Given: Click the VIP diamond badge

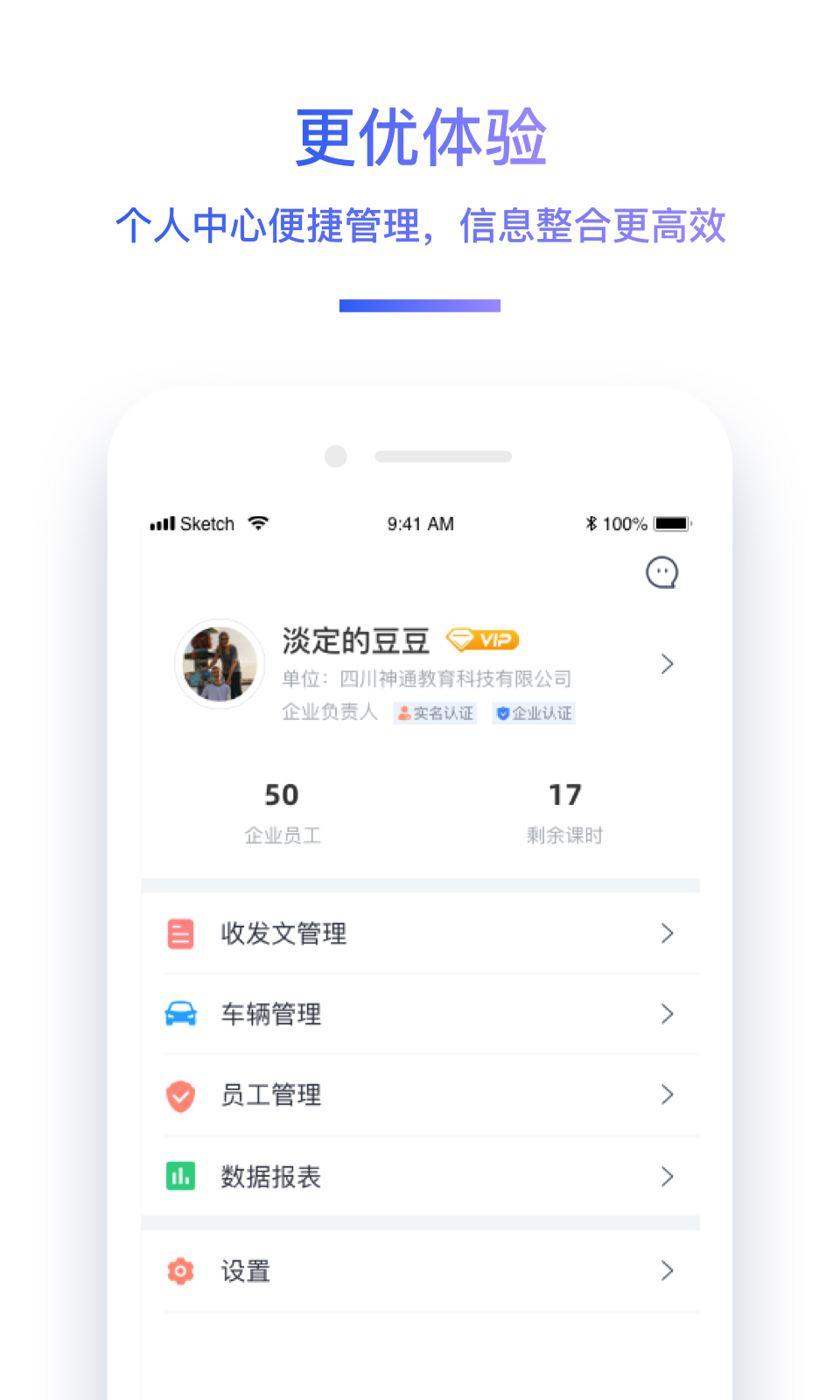Looking at the screenshot, I should (x=482, y=640).
